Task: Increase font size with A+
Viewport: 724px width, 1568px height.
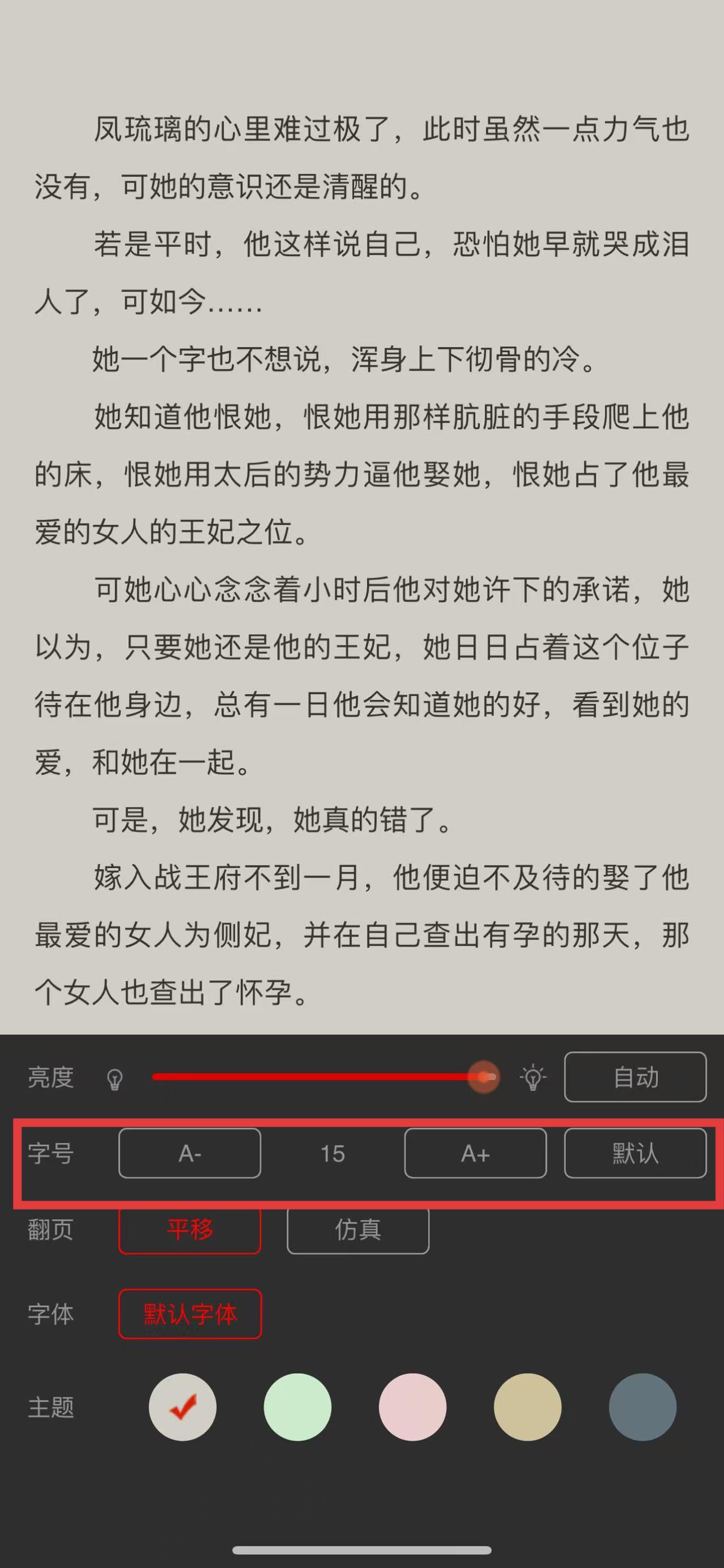Action: click(x=475, y=1153)
